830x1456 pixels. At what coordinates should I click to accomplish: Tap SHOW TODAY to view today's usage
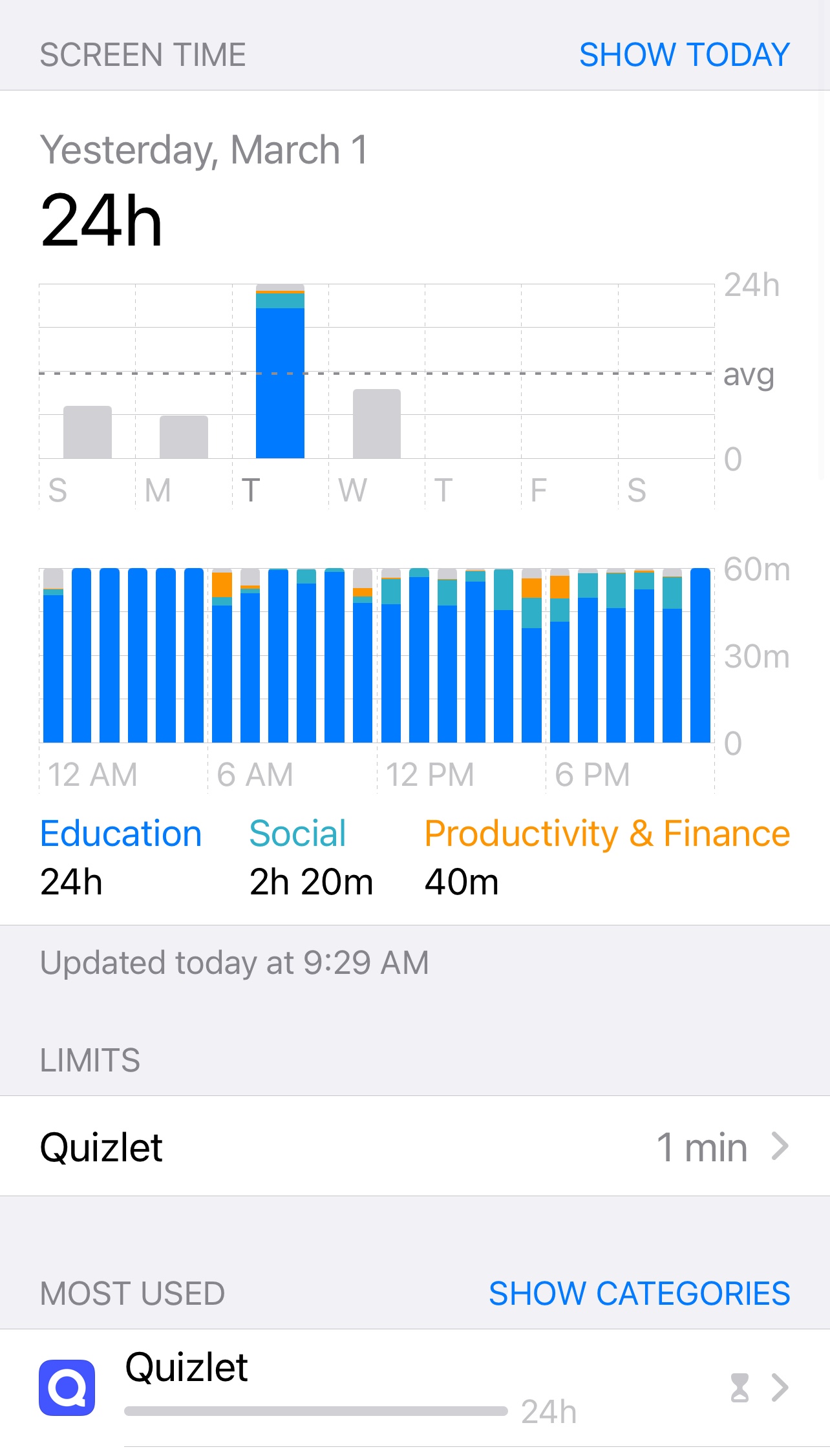coord(684,55)
